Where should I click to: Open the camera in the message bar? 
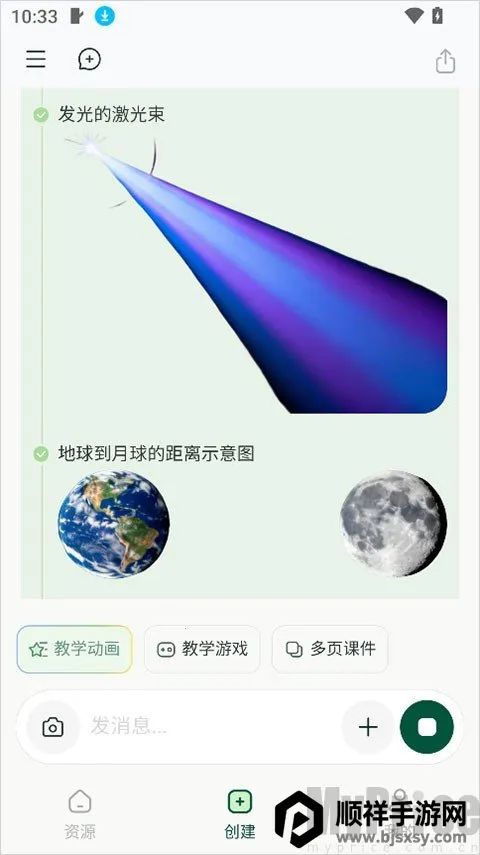click(x=53, y=727)
